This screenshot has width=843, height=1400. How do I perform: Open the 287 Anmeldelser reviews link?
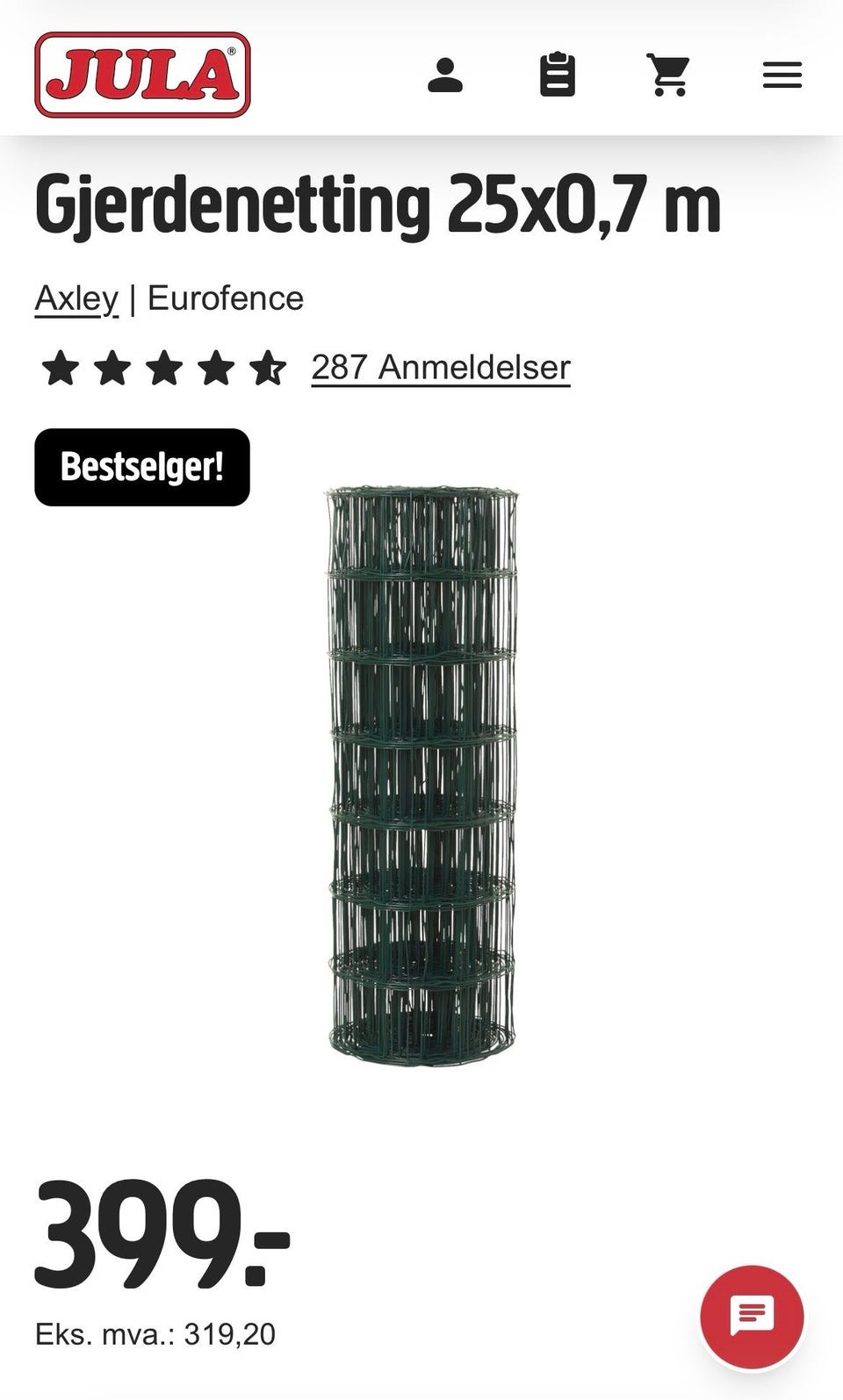click(x=440, y=369)
